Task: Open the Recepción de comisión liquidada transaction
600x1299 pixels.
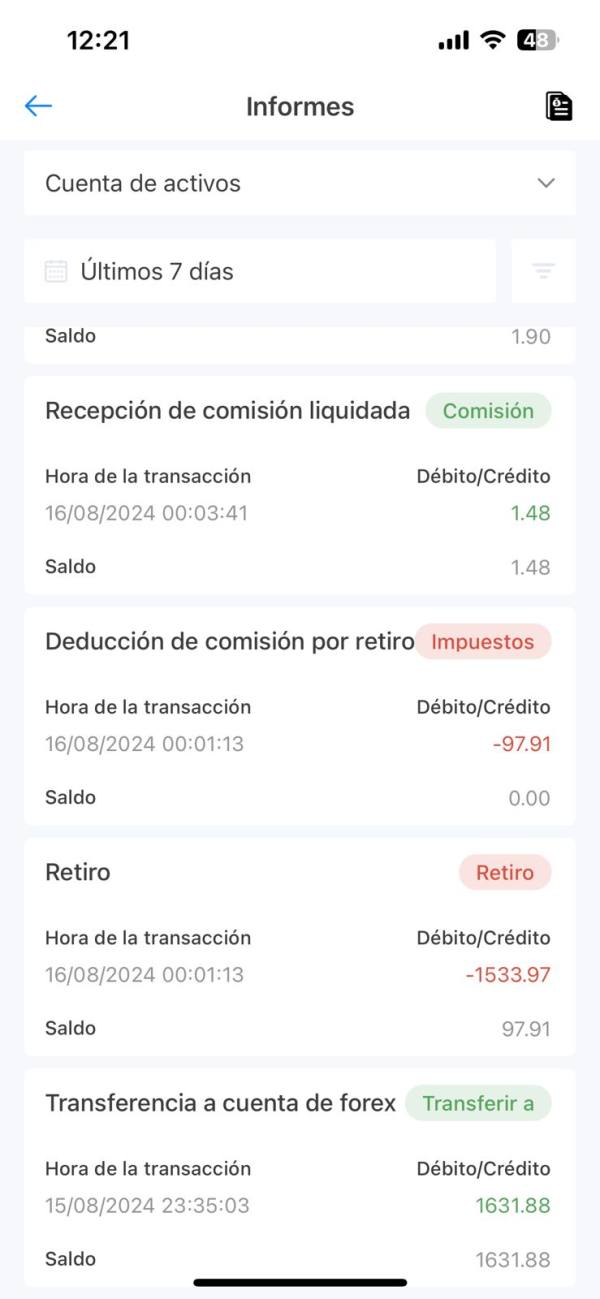Action: pyautogui.click(x=300, y=486)
